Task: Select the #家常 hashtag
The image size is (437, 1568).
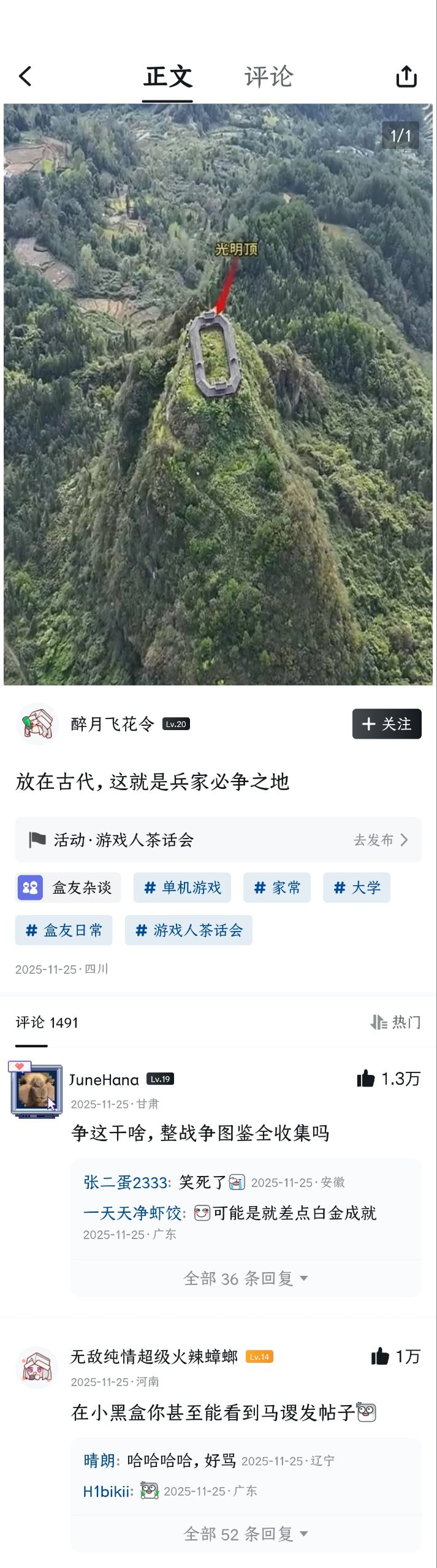Action: [277, 888]
